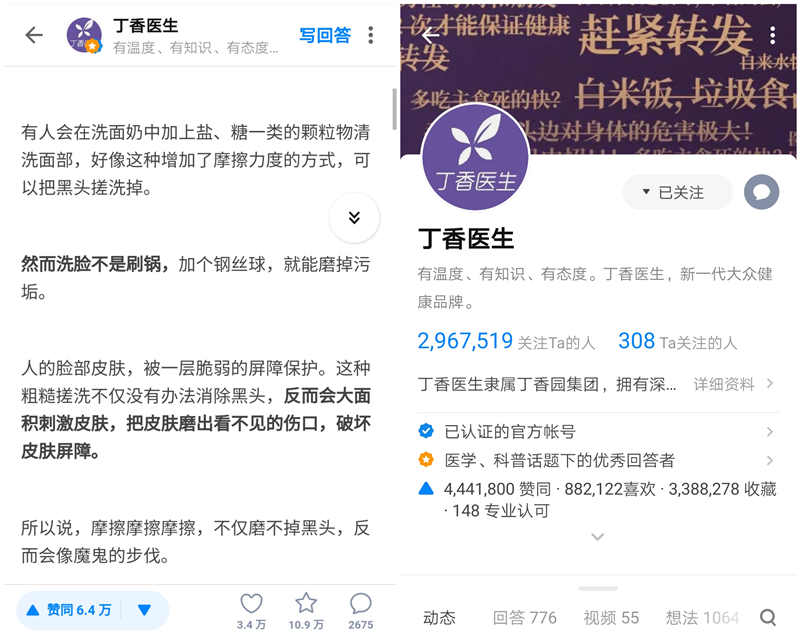Search within the profile using magnifier icon
Image resolution: width=800 pixels, height=640 pixels.
[x=767, y=618]
